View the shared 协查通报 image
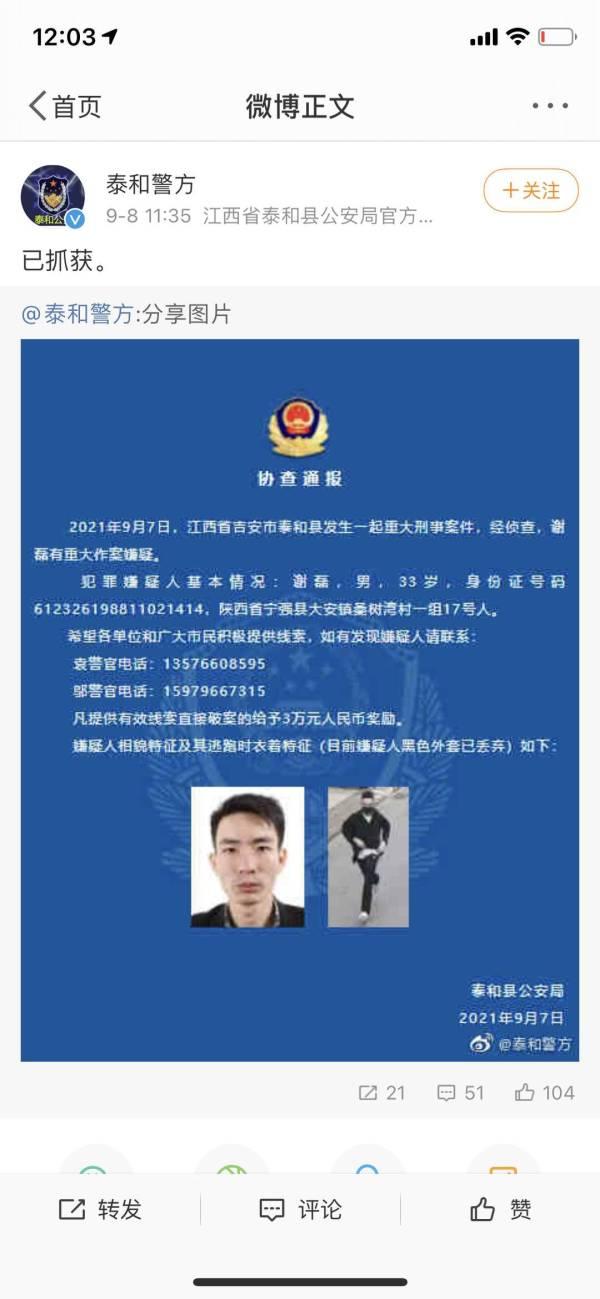This screenshot has width=600, height=1299. click(x=300, y=700)
